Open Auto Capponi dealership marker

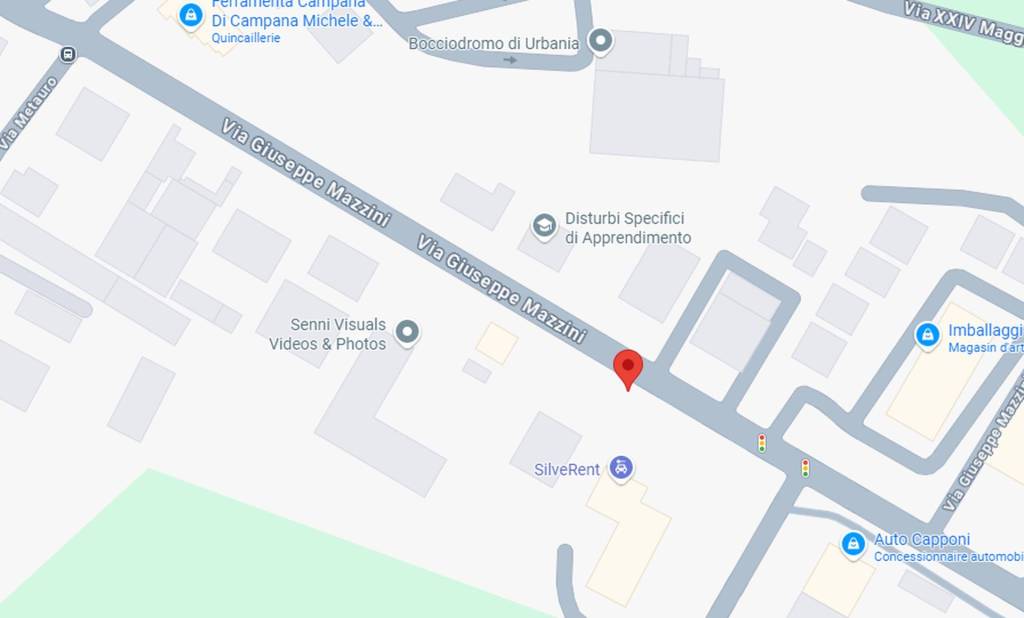pos(853,544)
